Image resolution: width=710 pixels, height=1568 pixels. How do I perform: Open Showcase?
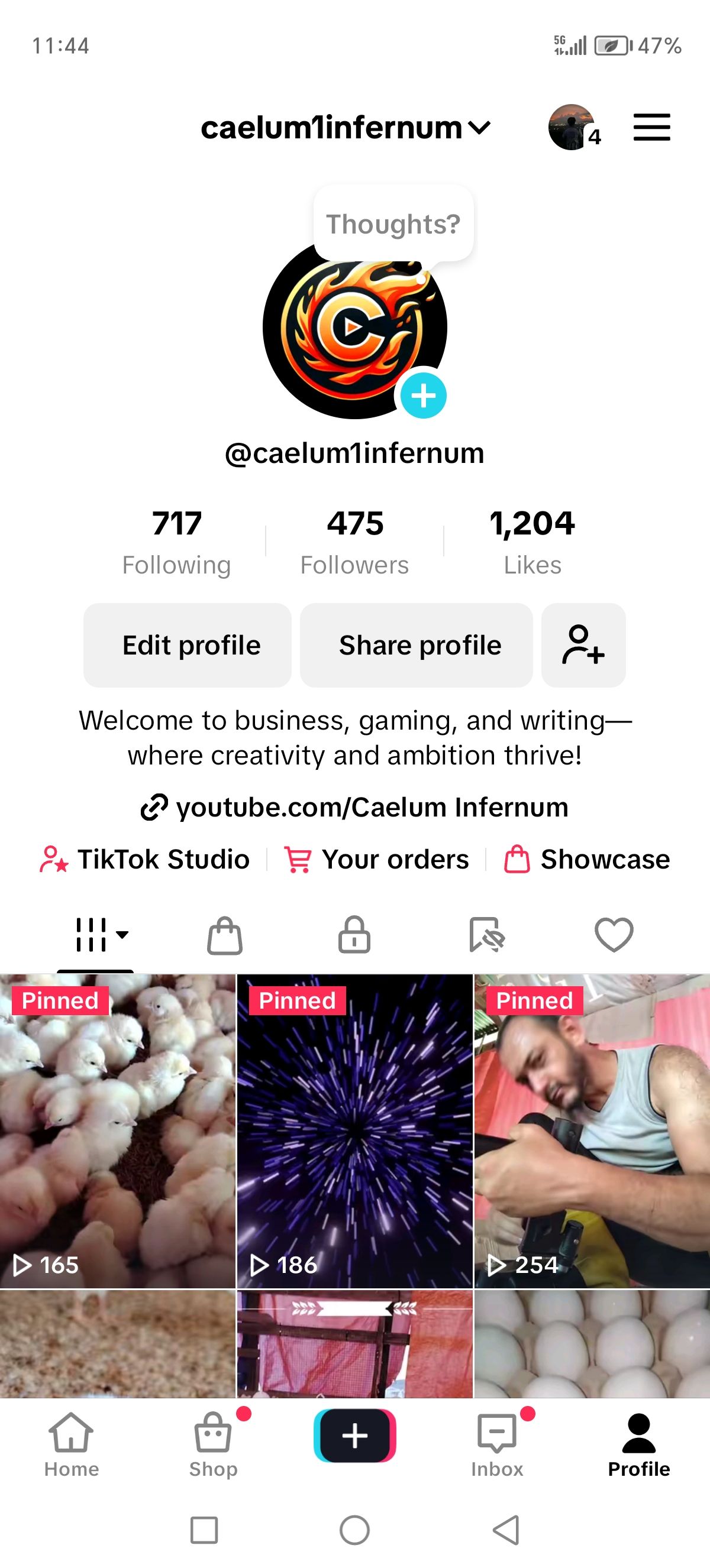point(587,860)
